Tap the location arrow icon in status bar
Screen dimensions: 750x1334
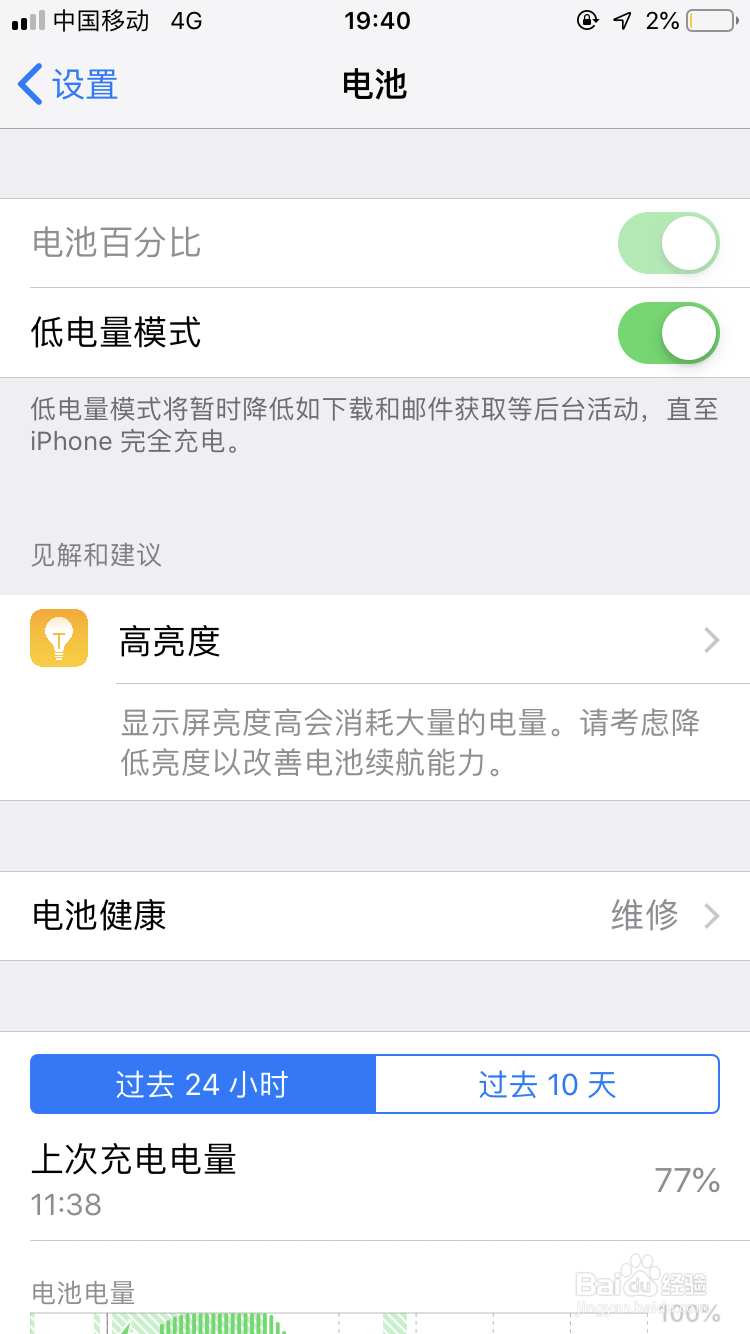(x=622, y=20)
